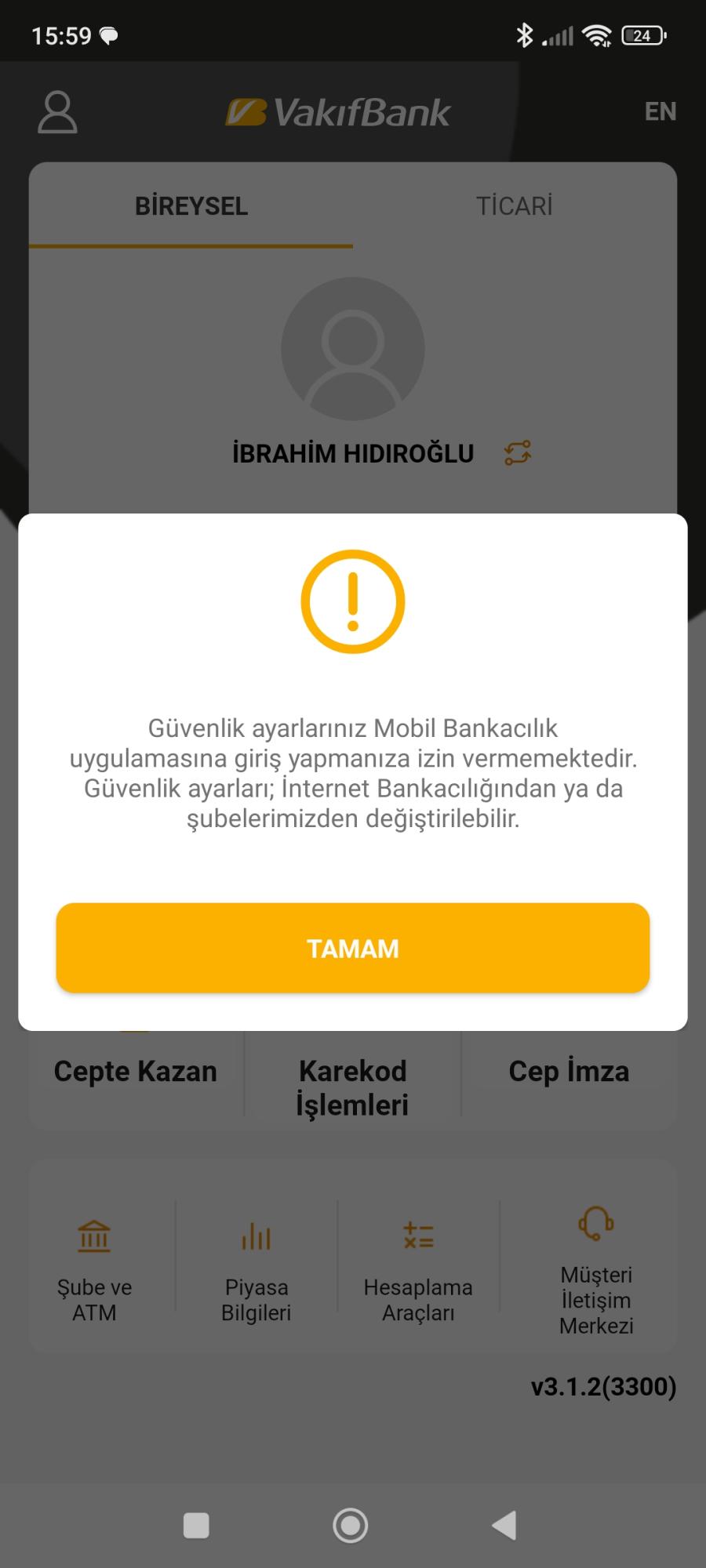Switch app language using EN
The image size is (706, 1568).
click(x=660, y=111)
